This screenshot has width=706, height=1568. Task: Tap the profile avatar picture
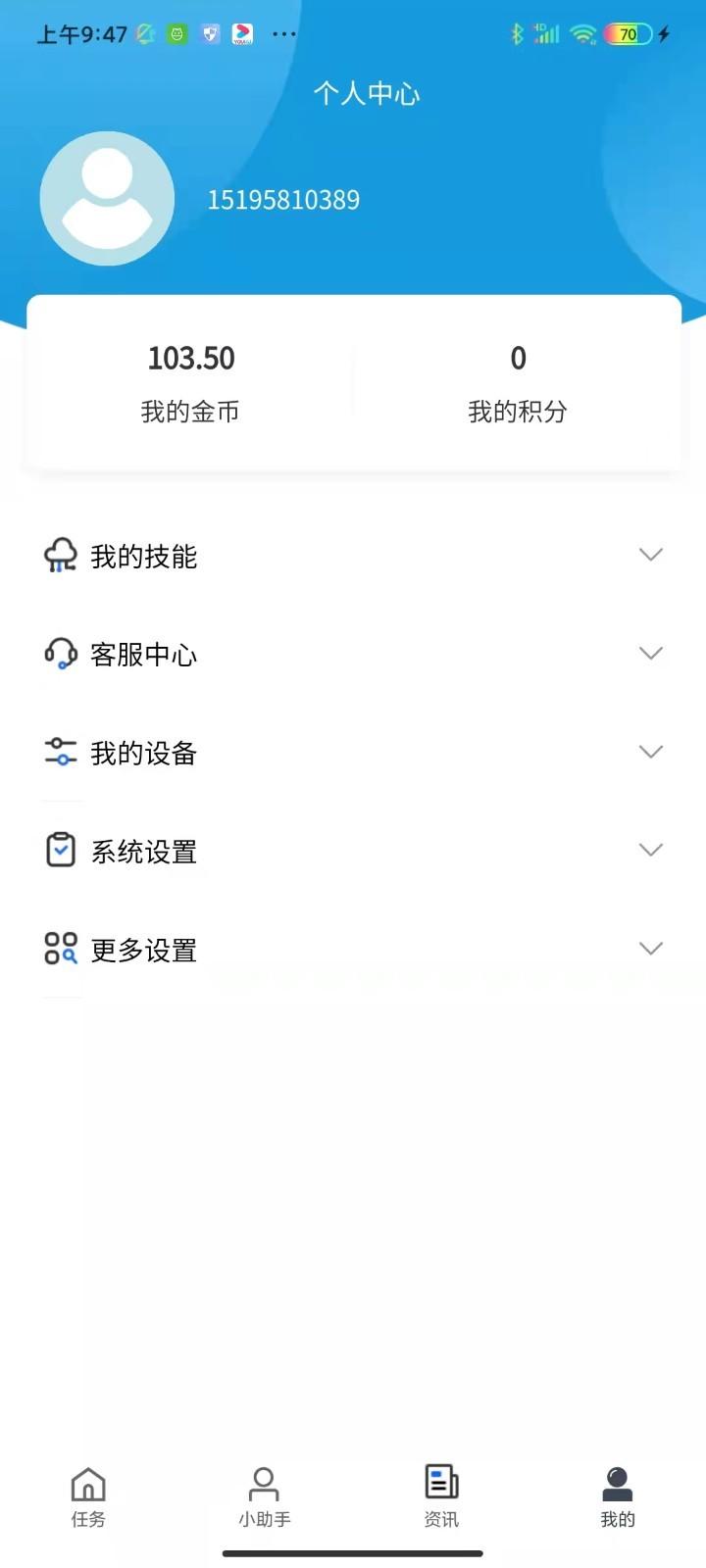107,199
